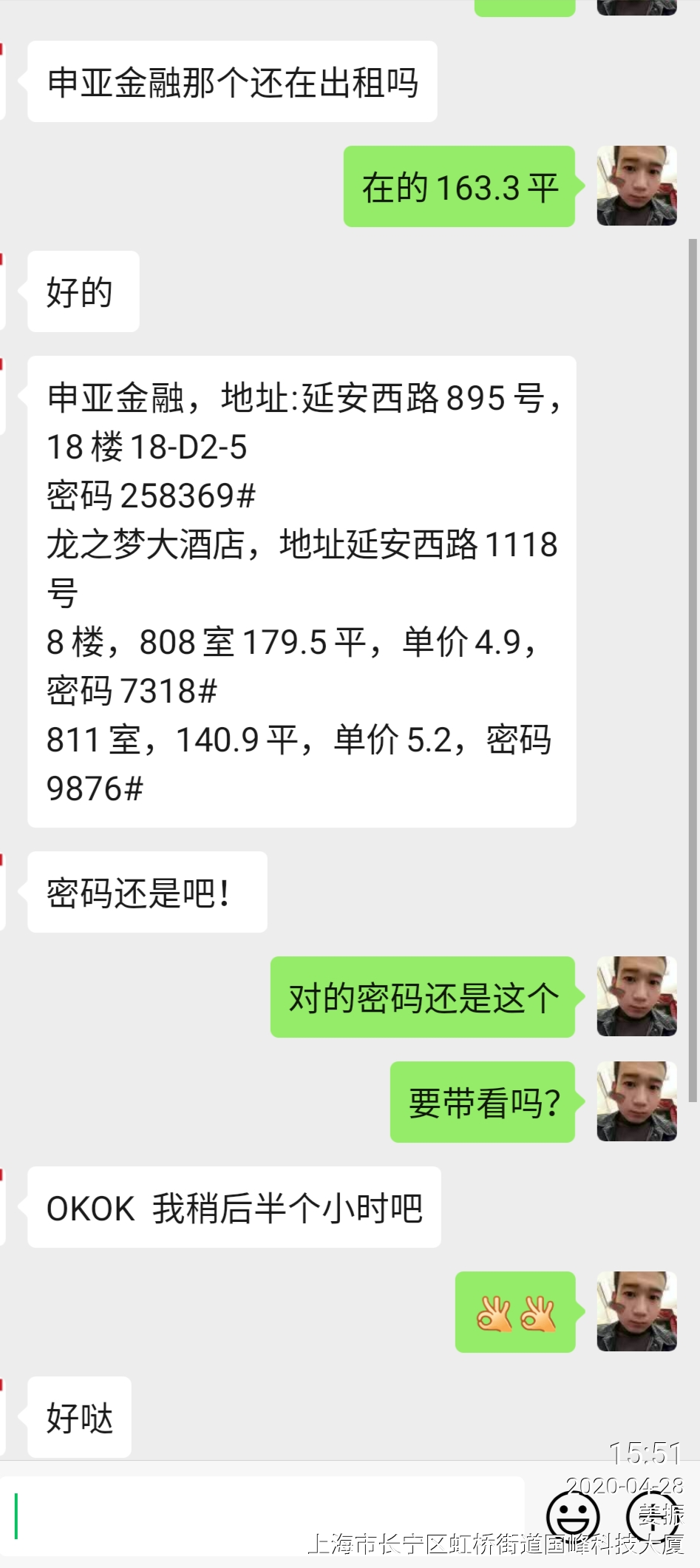View profile from avatar beside '对的密码还是这个'
The image size is (700, 1568).
[636, 996]
